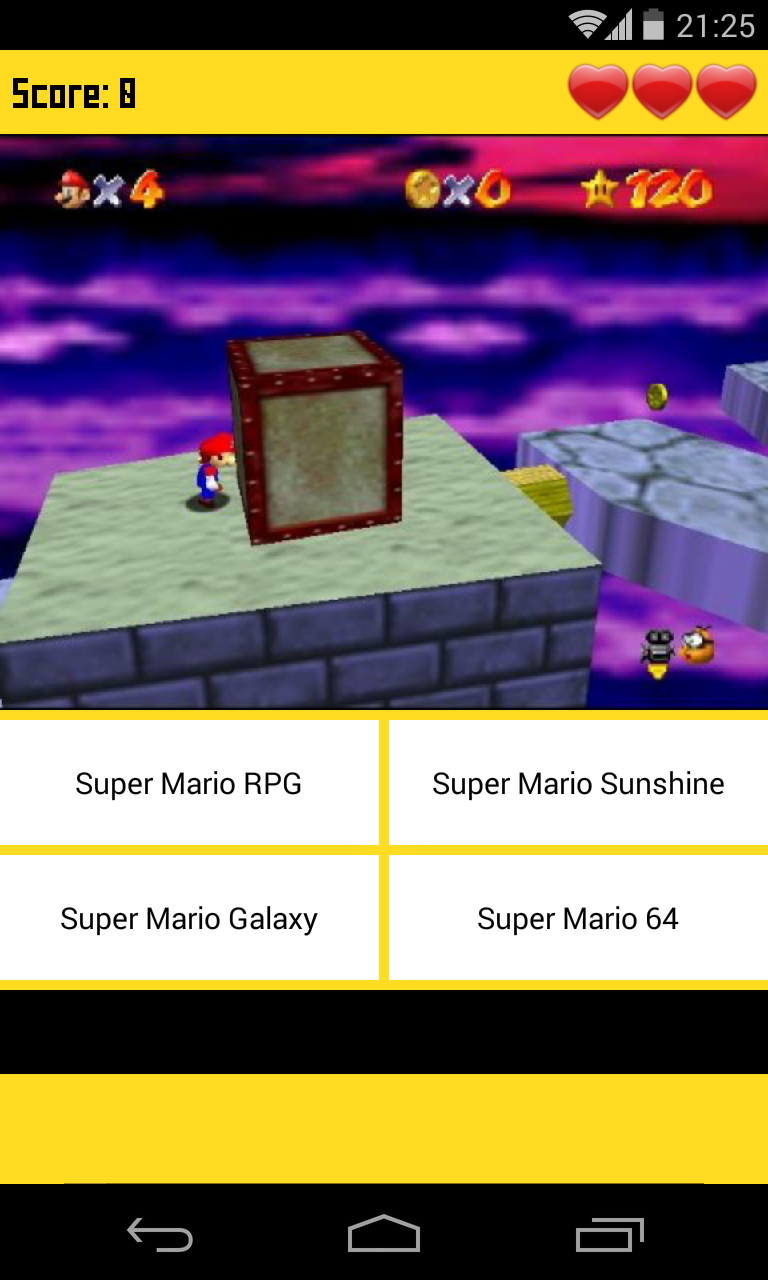Image resolution: width=768 pixels, height=1280 pixels.
Task: Go back using the system back button
Action: coord(160,1236)
